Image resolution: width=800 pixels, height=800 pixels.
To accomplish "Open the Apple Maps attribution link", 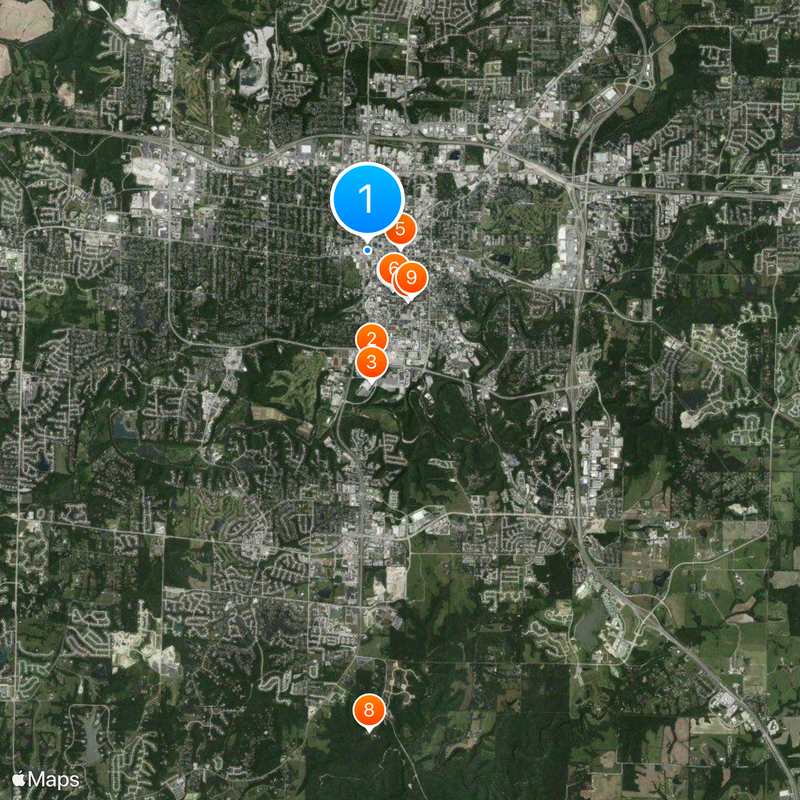I will click(x=46, y=778).
